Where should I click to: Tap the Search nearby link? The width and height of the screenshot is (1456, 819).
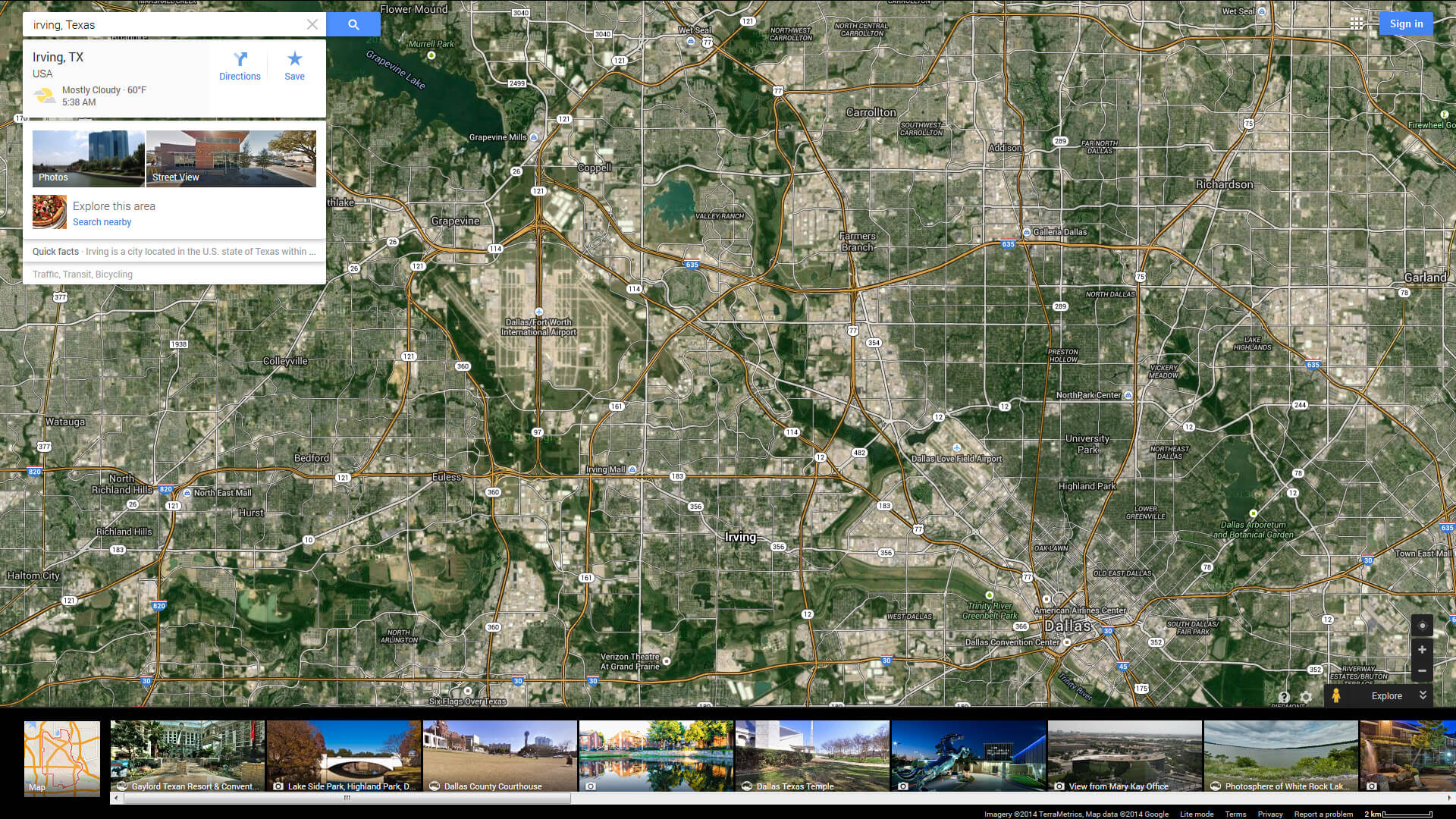102,222
